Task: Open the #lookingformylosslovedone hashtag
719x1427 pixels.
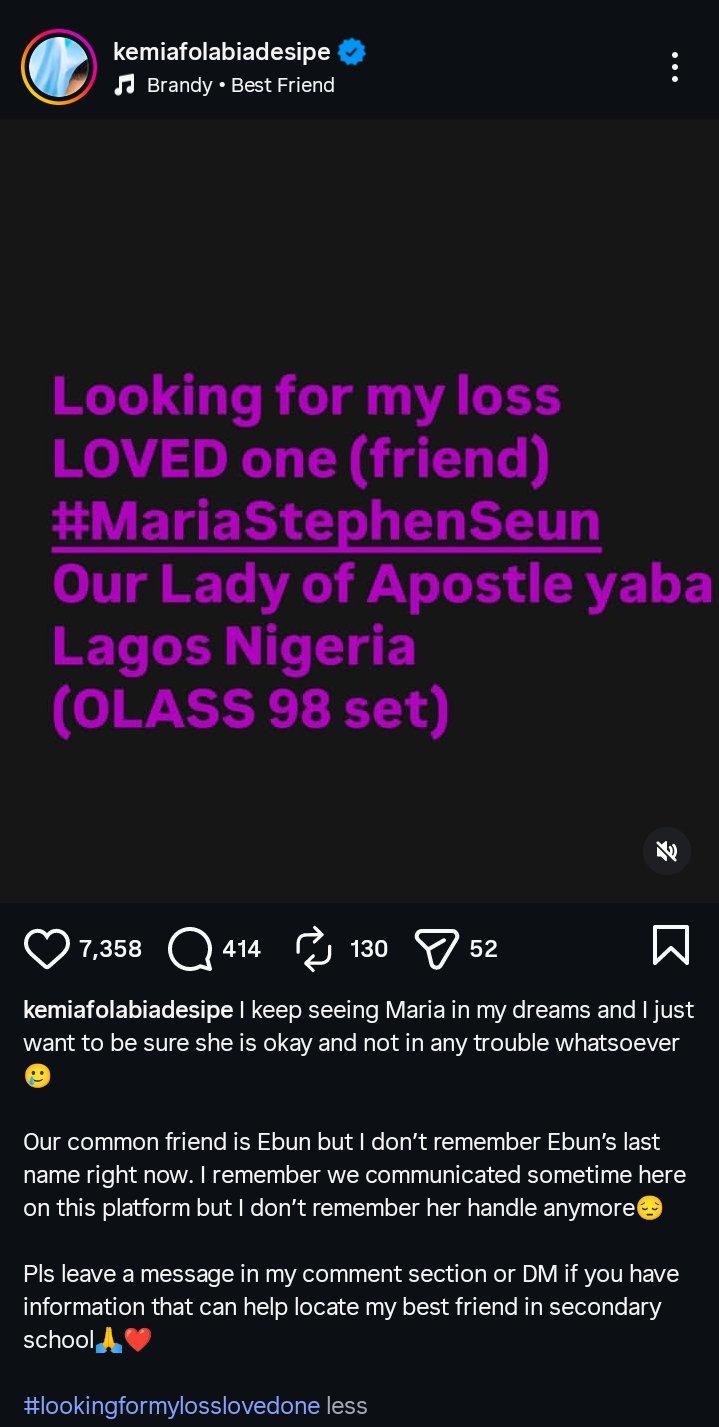Action: point(171,1405)
